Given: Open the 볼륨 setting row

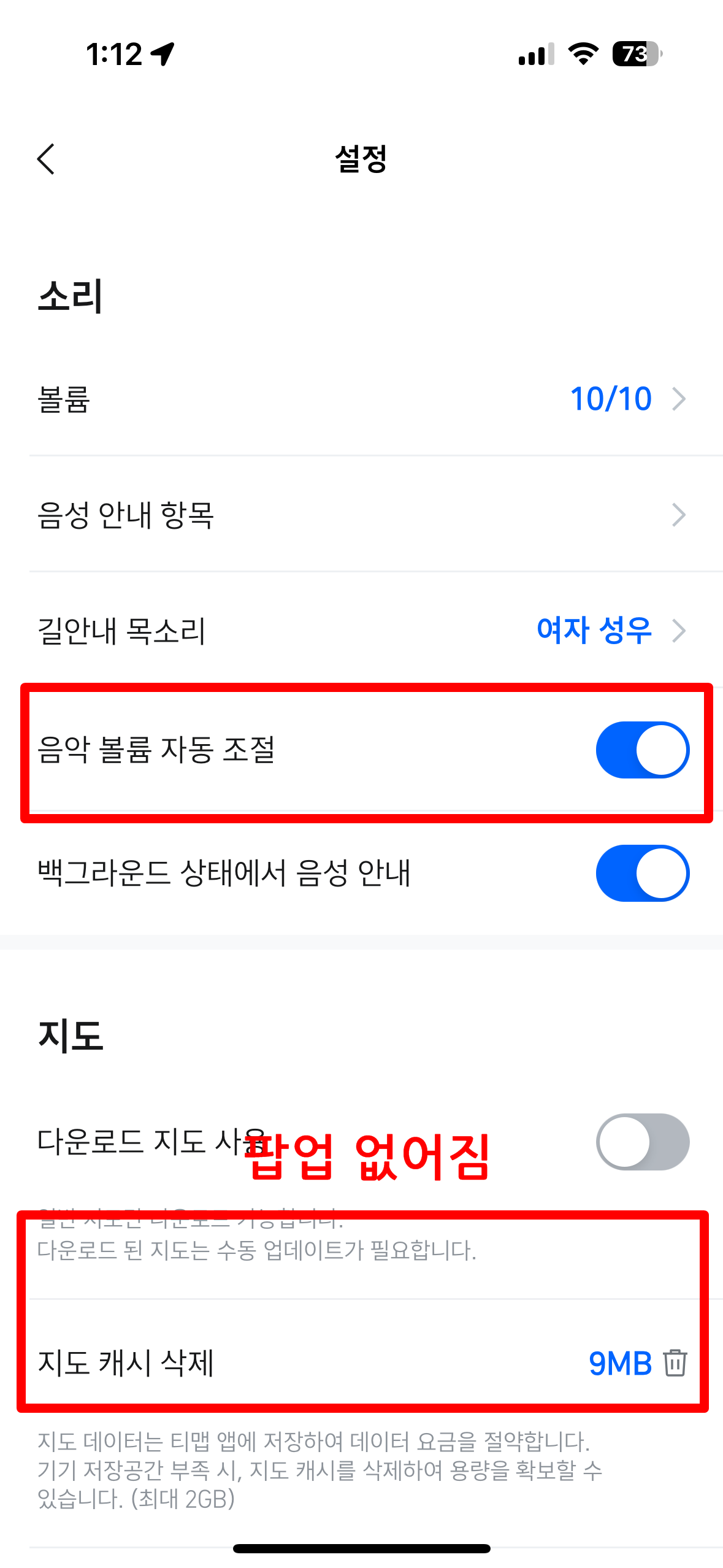Looking at the screenshot, I should point(362,399).
